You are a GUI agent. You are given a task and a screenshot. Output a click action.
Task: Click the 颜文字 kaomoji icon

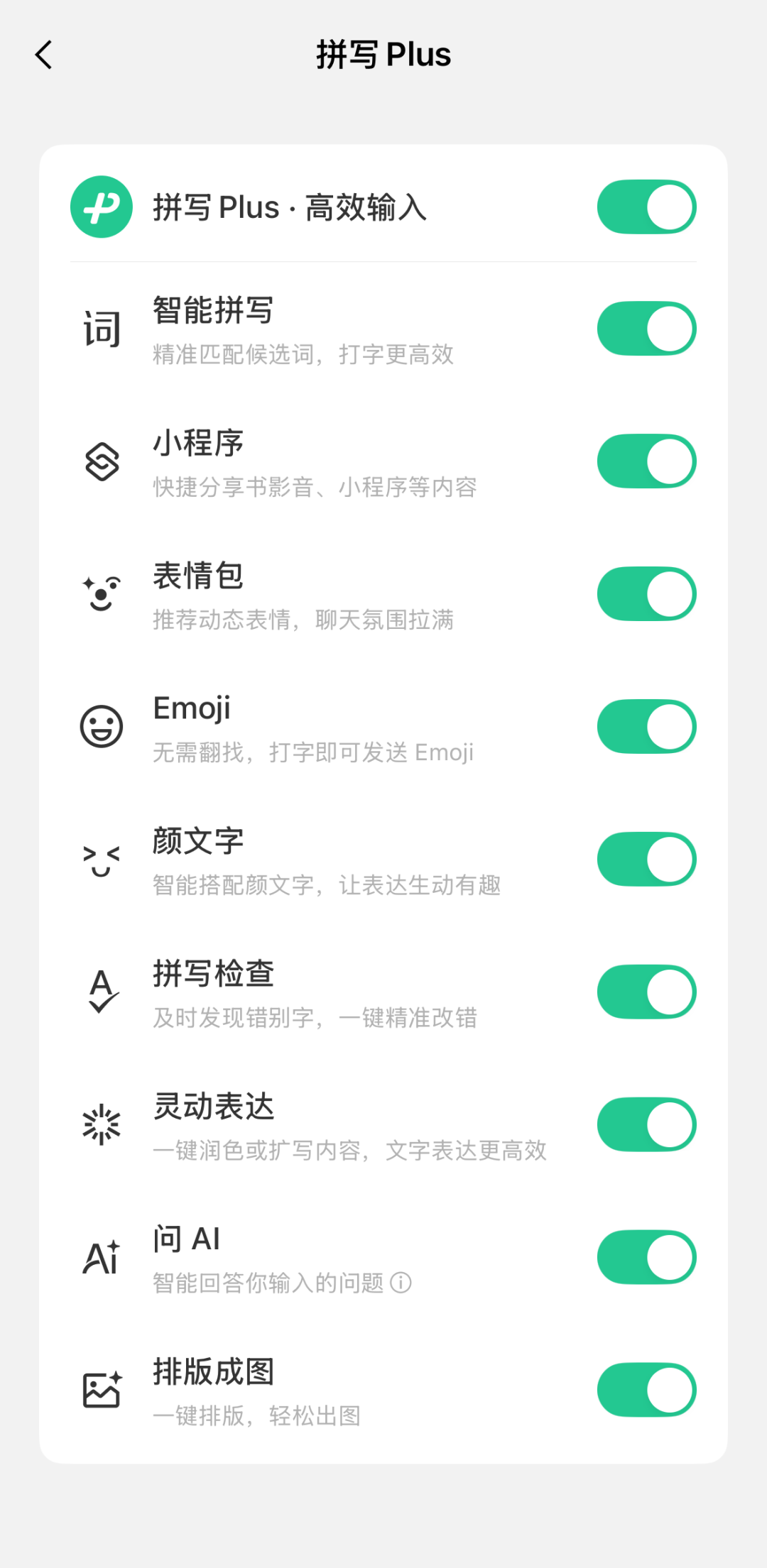100,858
